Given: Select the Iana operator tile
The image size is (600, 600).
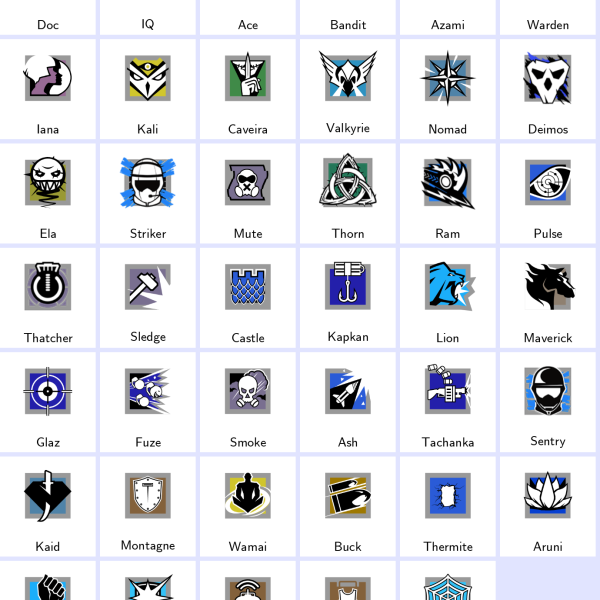Looking at the screenshot, I should coord(48,88).
